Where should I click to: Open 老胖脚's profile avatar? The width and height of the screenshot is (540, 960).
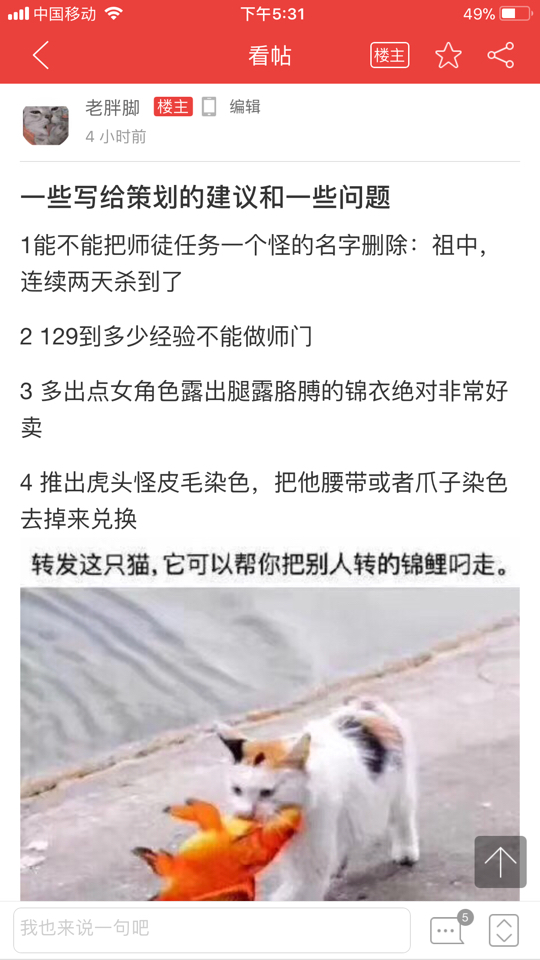point(46,125)
